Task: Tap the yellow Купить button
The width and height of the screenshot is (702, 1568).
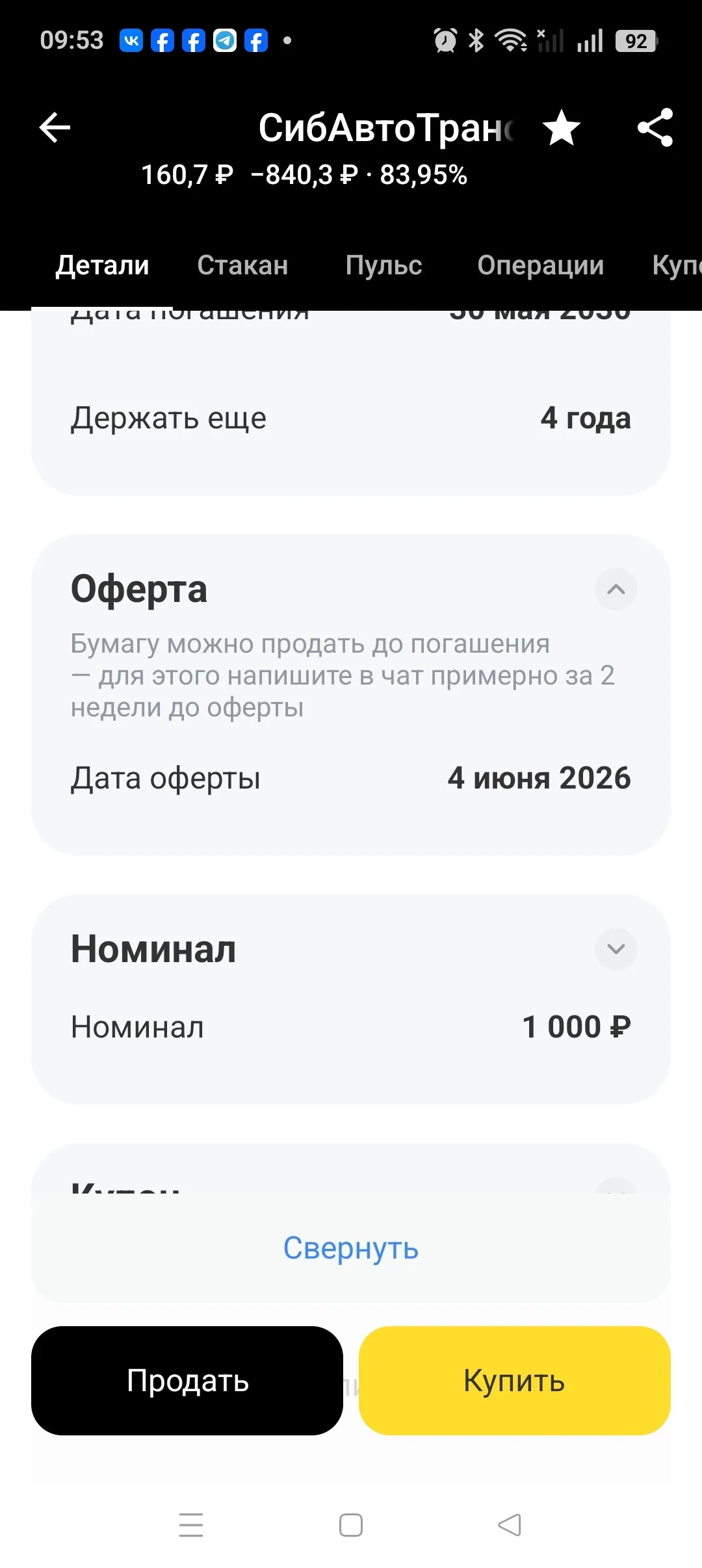Action: tap(514, 1380)
